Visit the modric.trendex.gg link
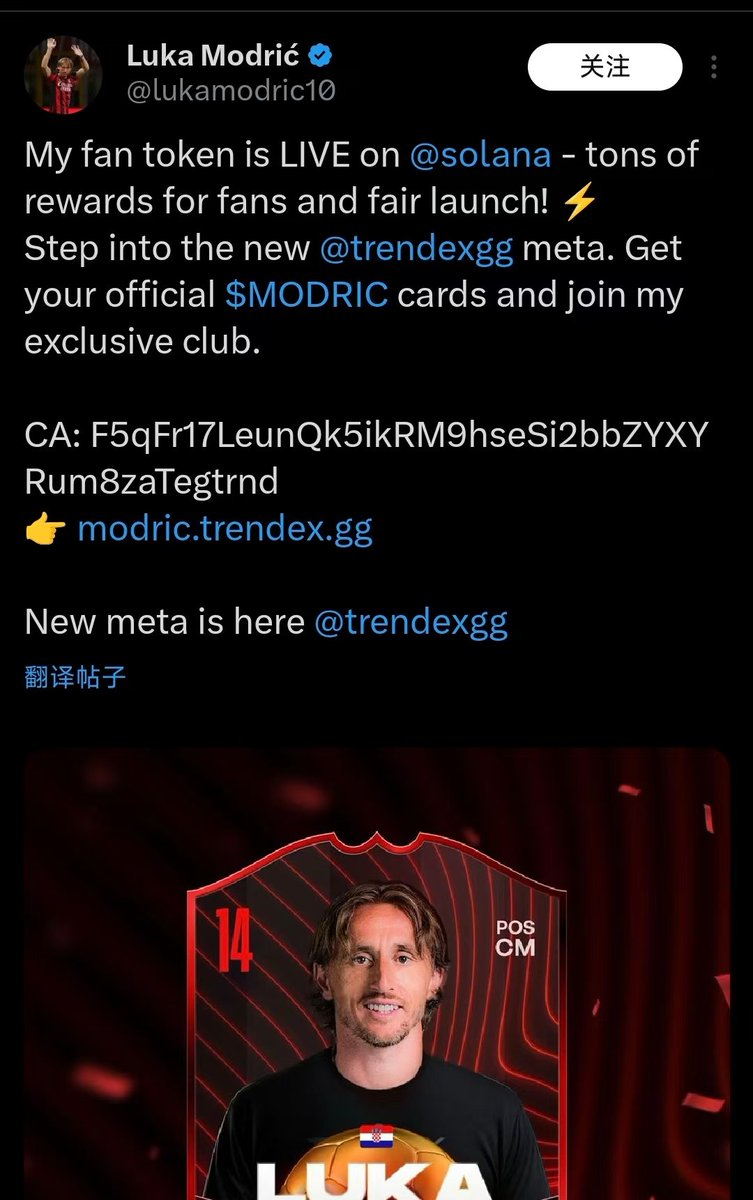Image resolution: width=753 pixels, height=1200 pixels. [225, 528]
